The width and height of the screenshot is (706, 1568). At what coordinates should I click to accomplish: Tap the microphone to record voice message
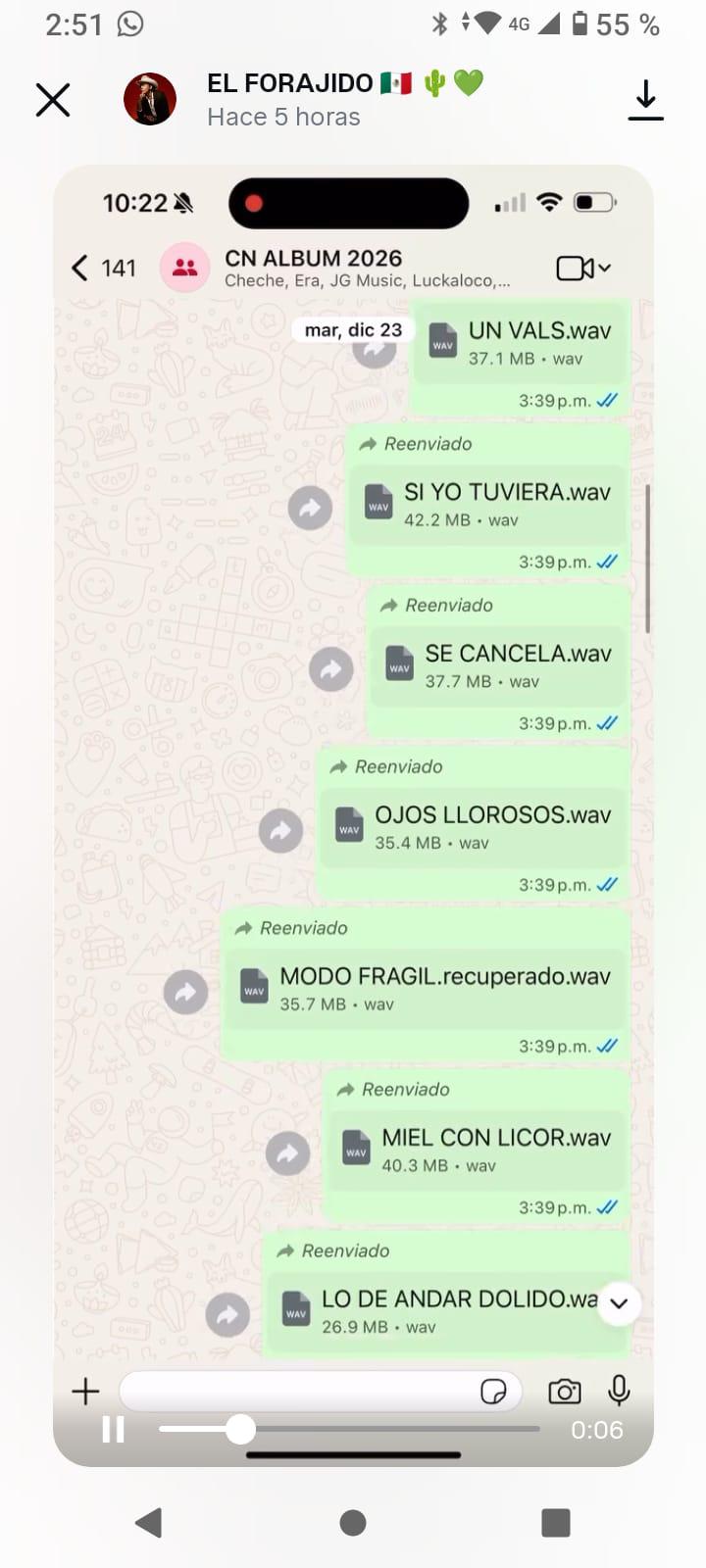pos(618,1390)
